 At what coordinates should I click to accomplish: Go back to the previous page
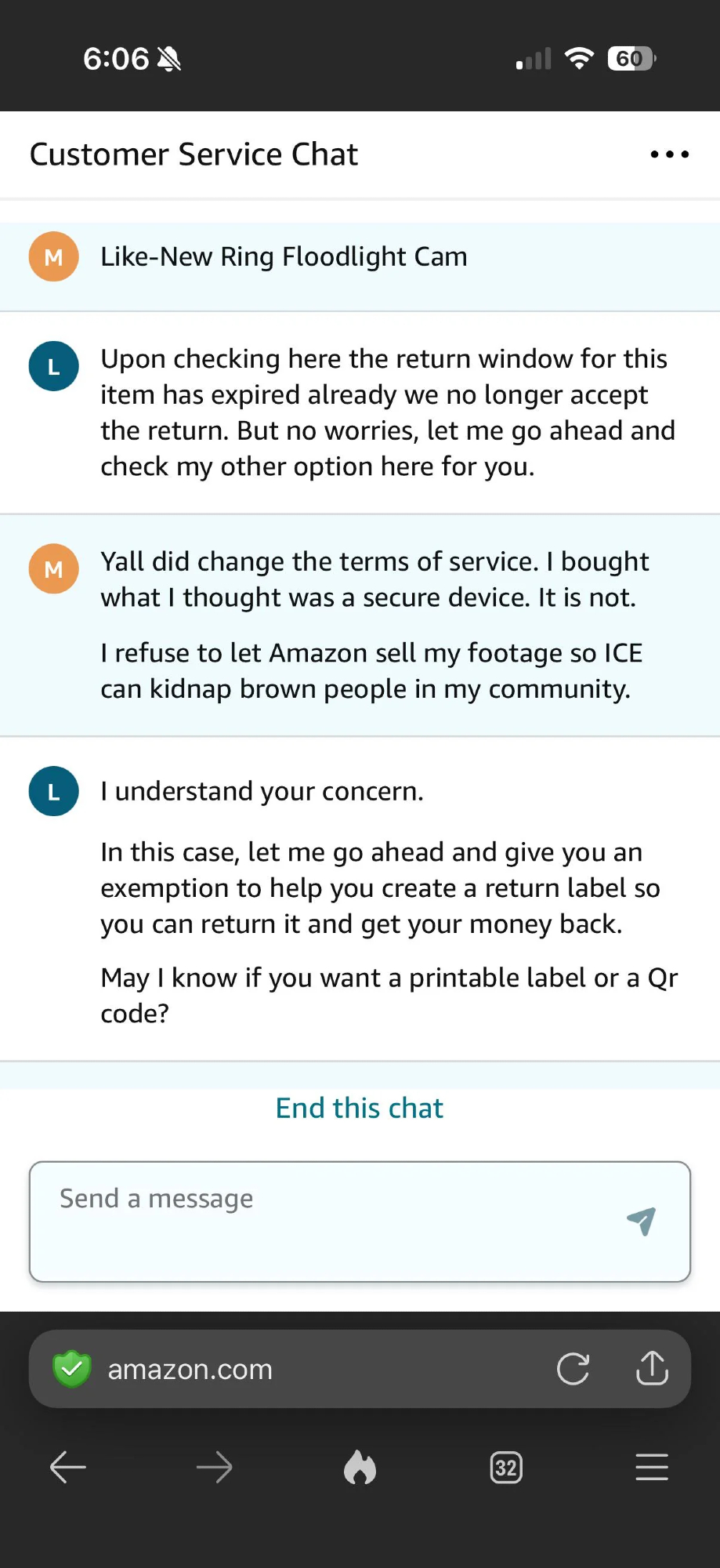tap(68, 1467)
